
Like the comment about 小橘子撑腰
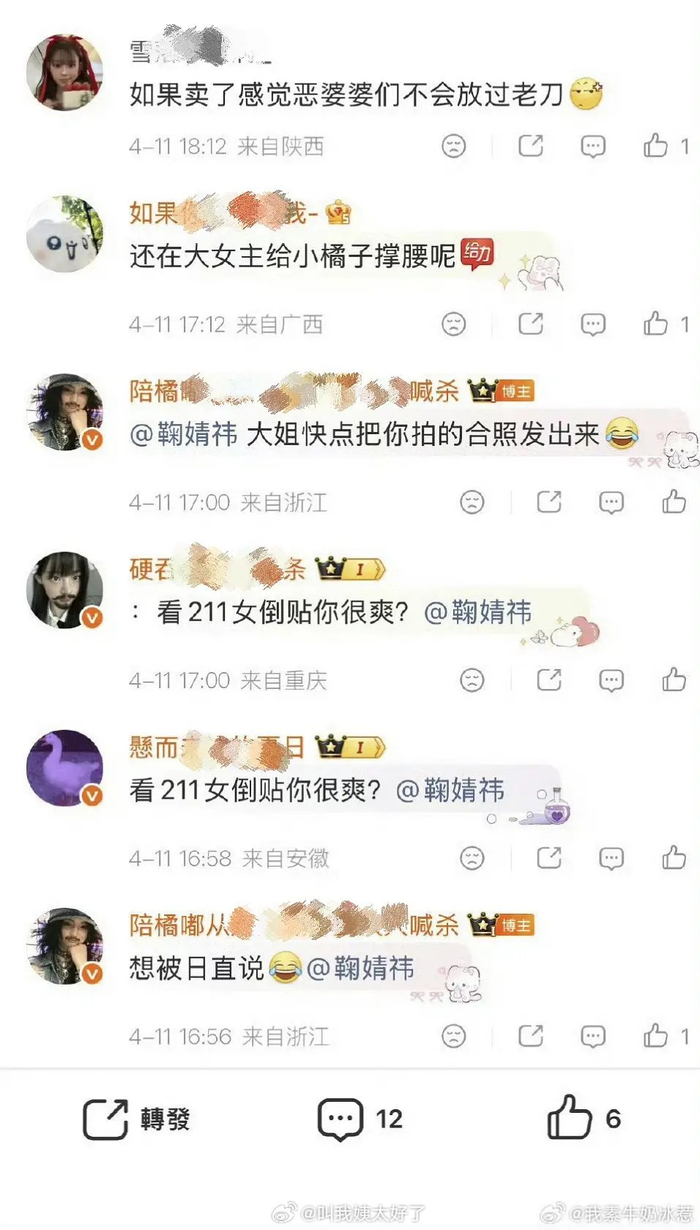[x=656, y=324]
